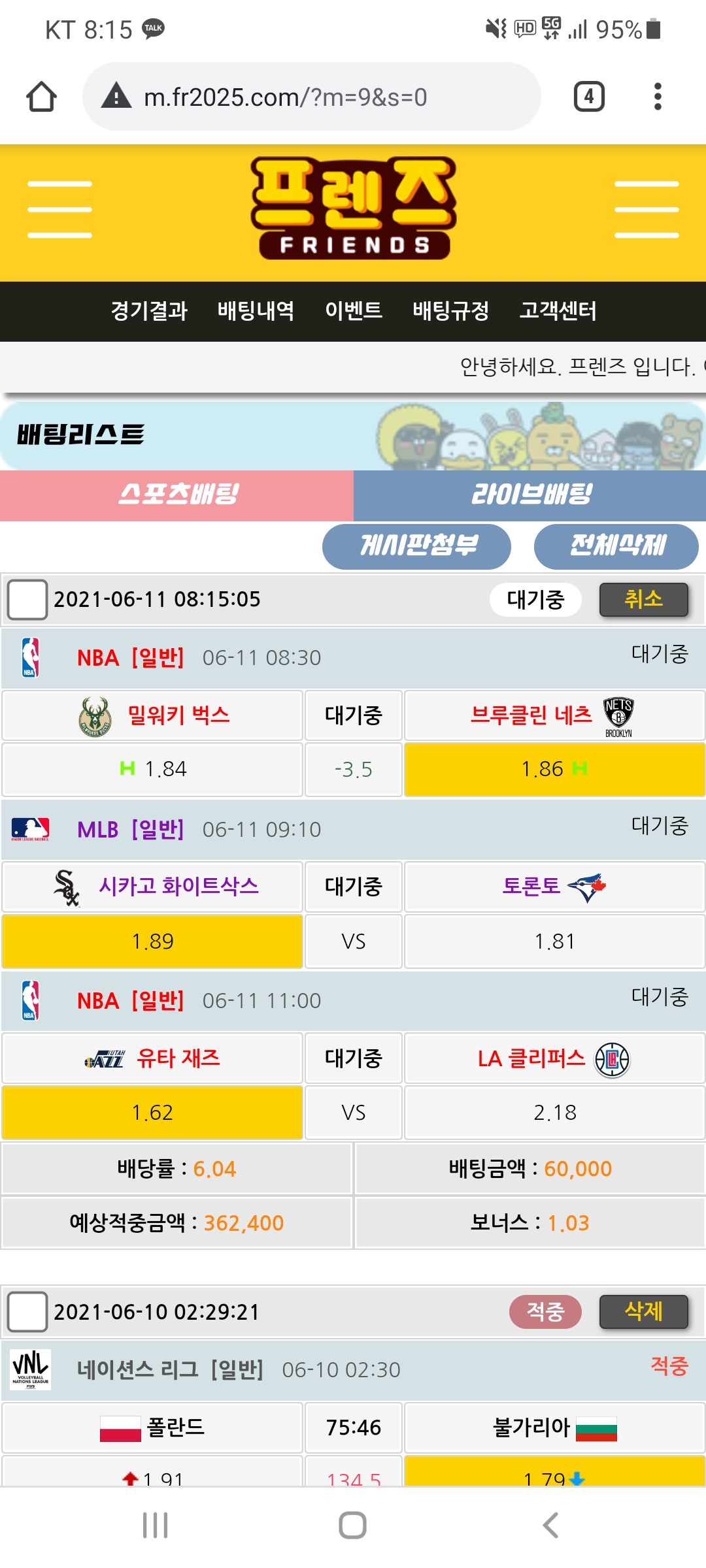Tap 전체삭제 to delete all
Image resolution: width=706 pixels, height=1568 pixels.
(616, 546)
